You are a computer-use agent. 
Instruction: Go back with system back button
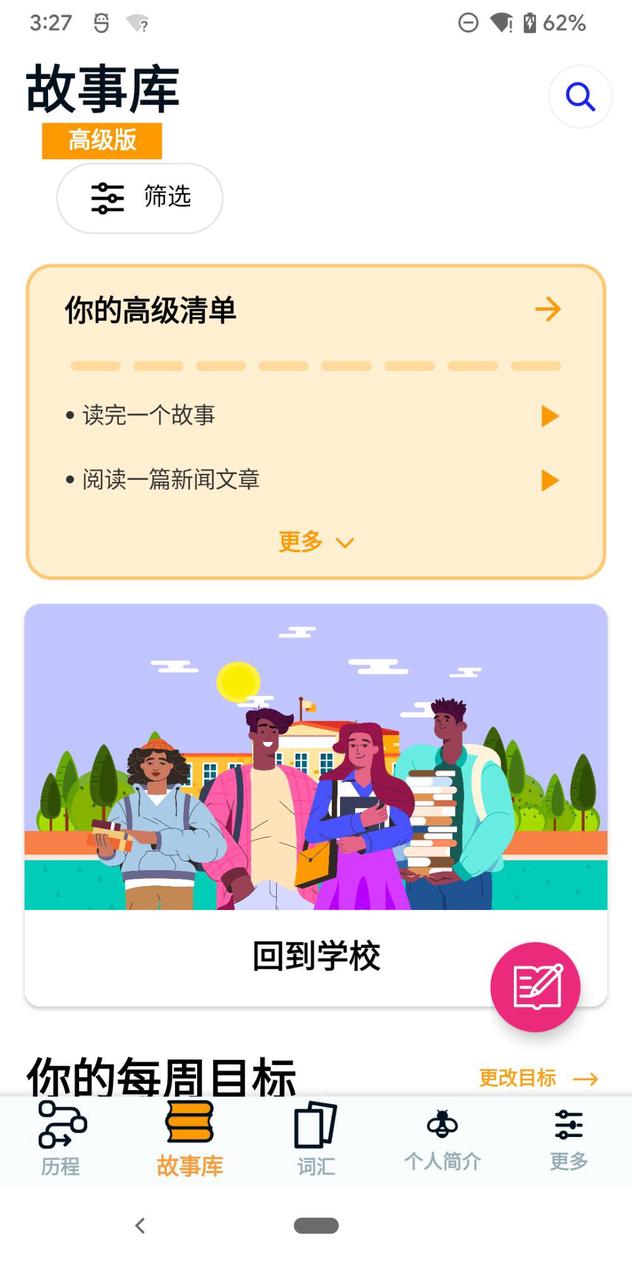click(x=140, y=1225)
